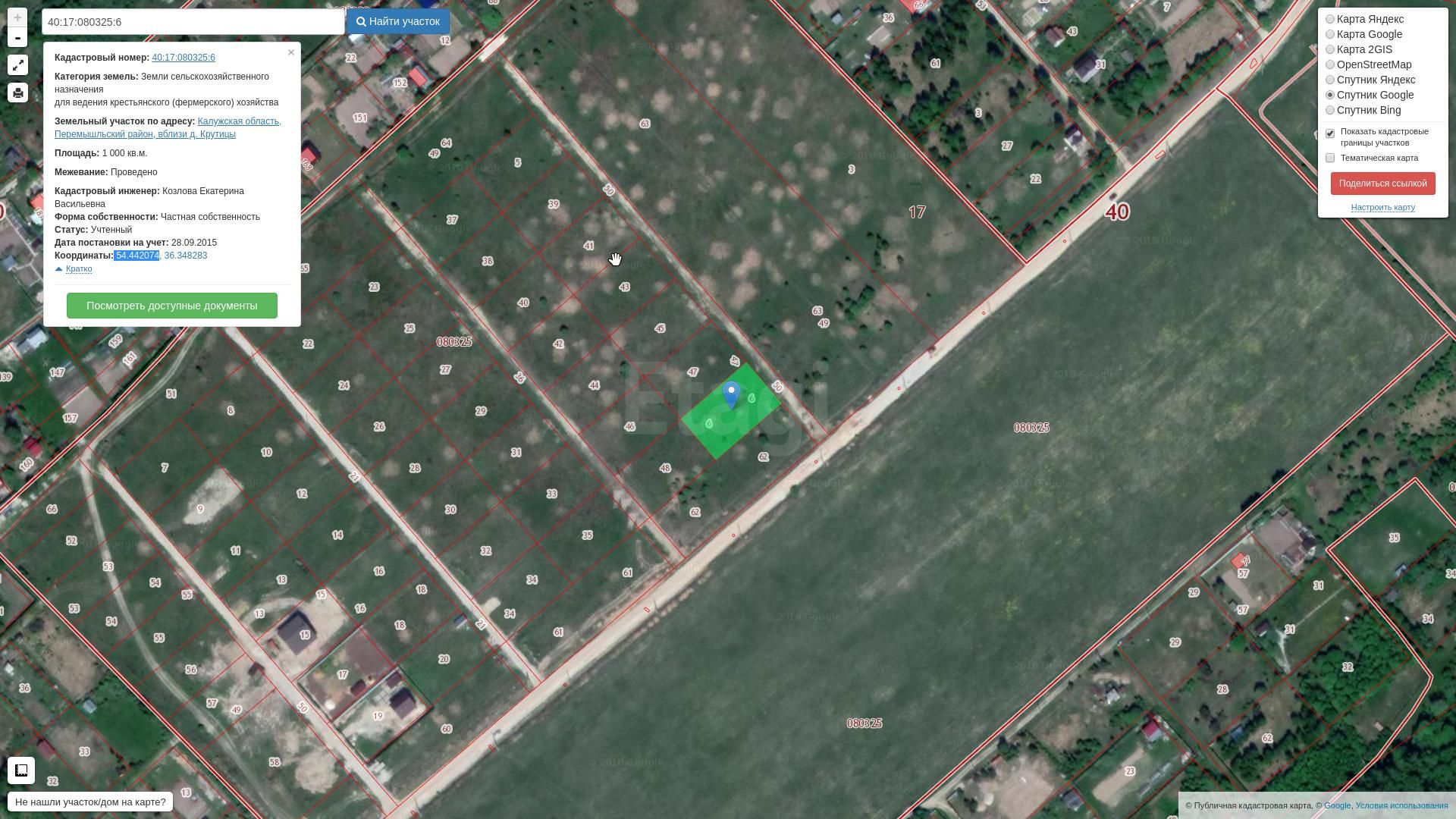The width and height of the screenshot is (1456, 819).
Task: Enable the Тематическая карта checkbox
Action: [x=1330, y=158]
